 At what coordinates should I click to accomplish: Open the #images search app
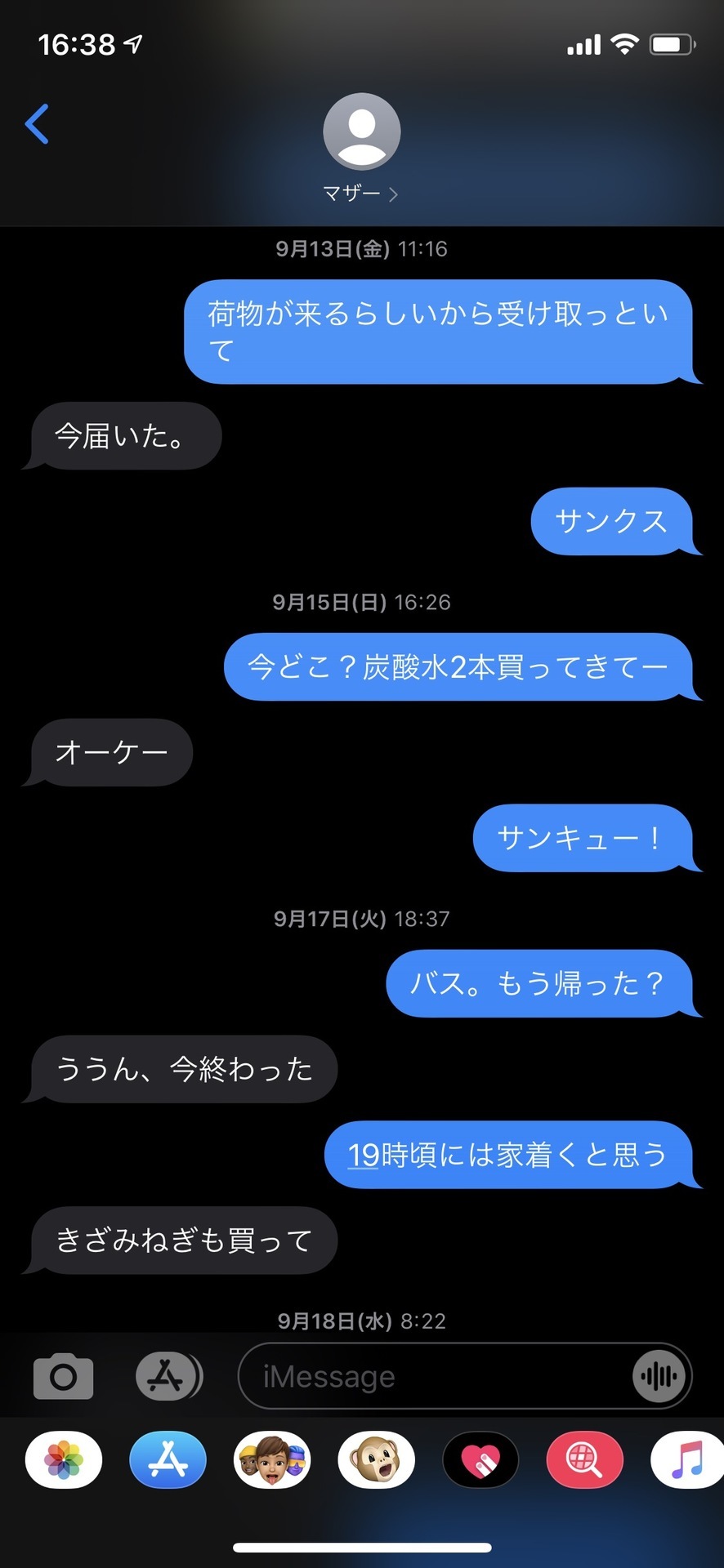(x=584, y=1460)
